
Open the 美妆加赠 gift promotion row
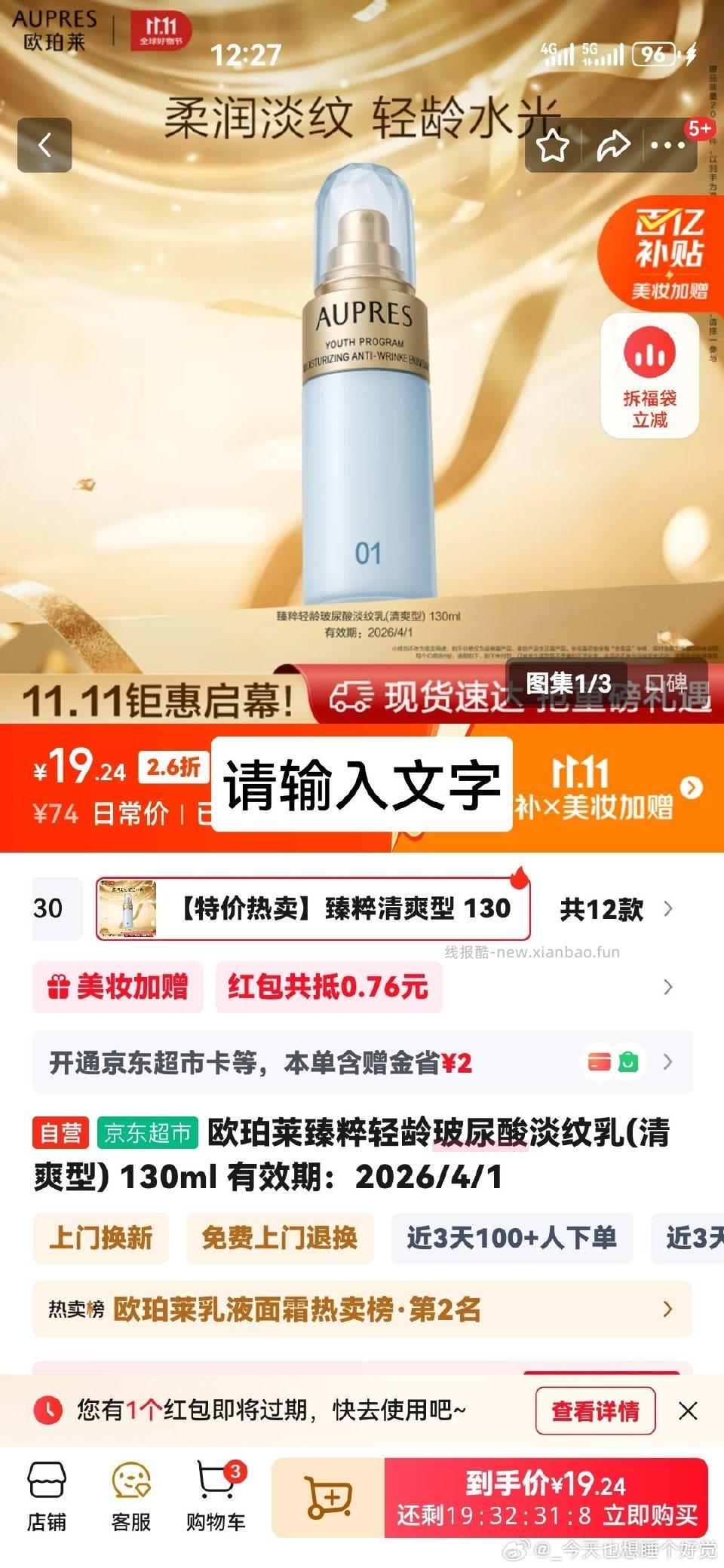point(118,987)
